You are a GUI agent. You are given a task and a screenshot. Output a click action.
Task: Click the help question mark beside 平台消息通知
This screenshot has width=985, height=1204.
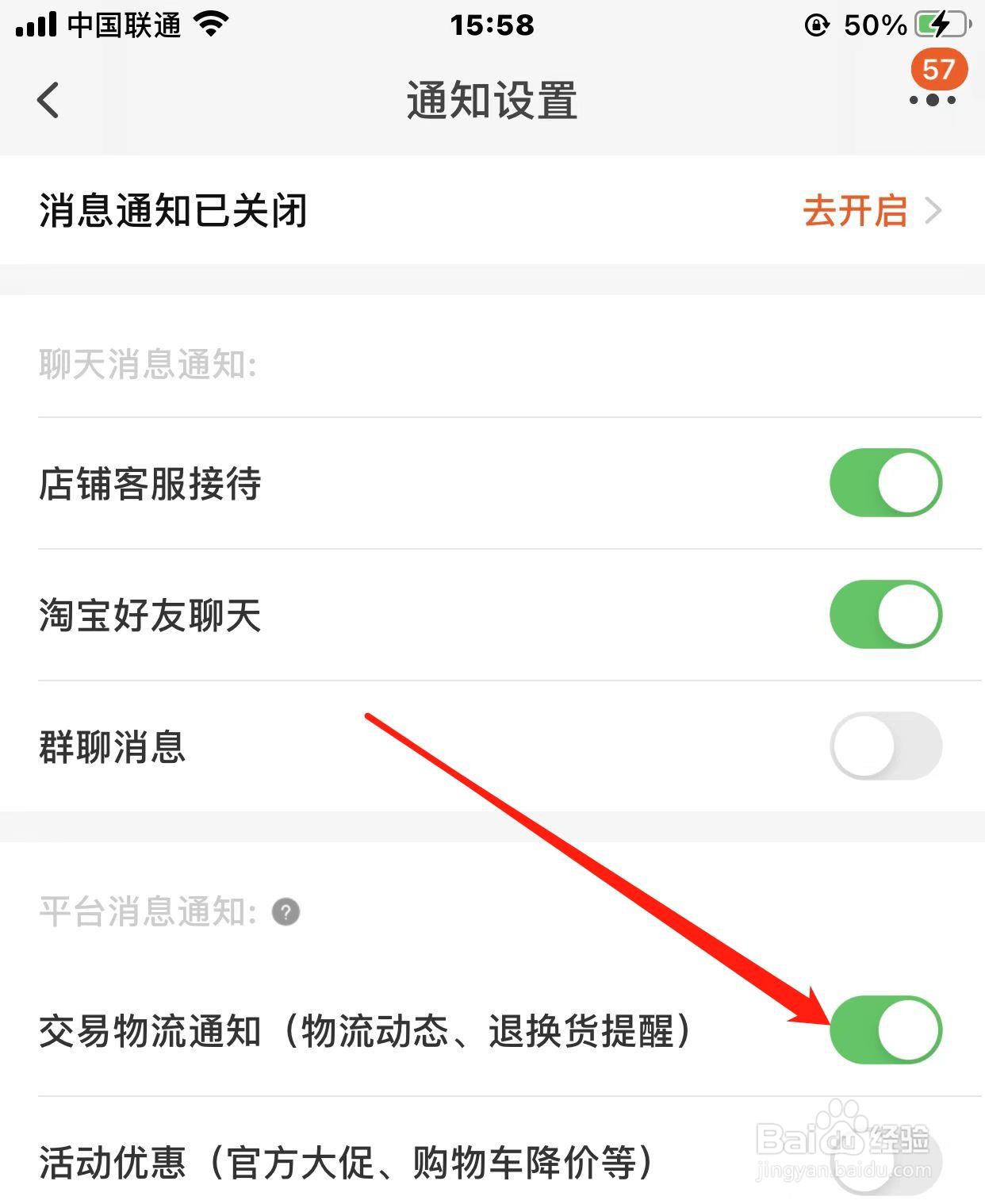286,913
